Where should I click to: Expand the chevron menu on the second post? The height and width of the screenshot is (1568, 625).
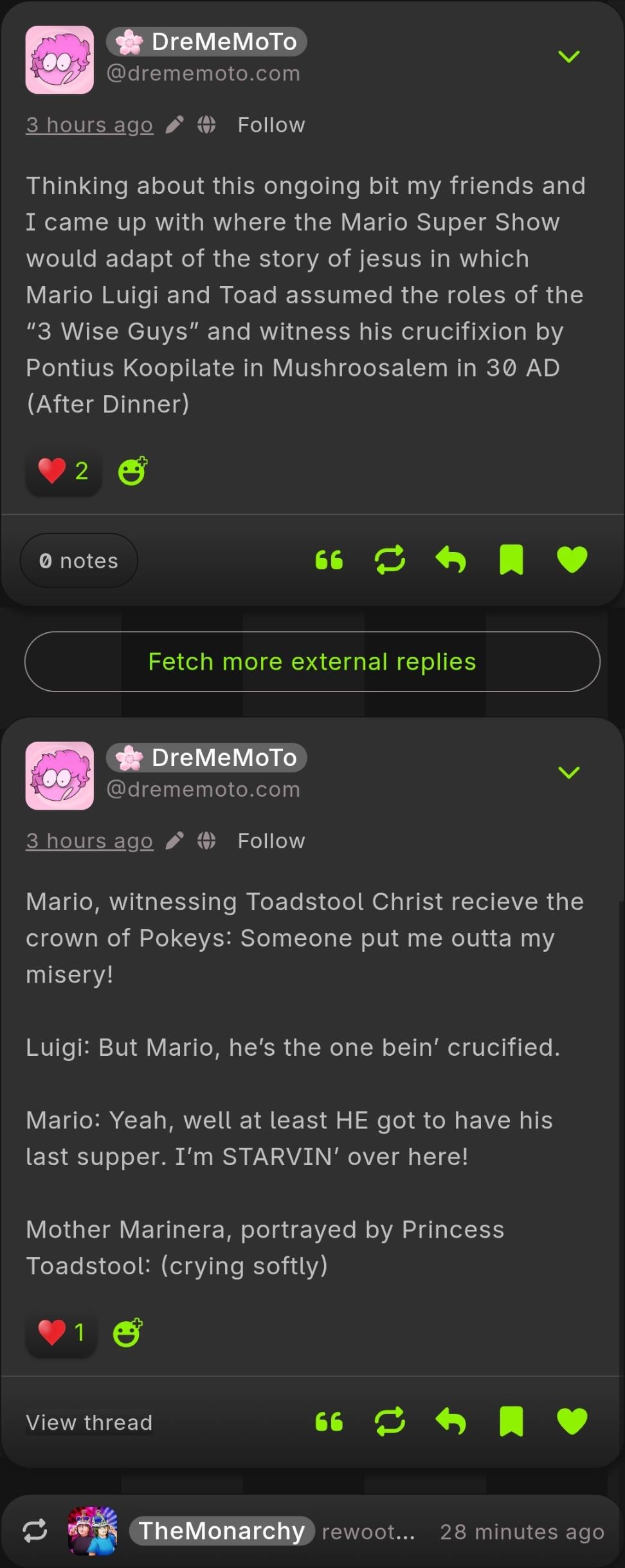(x=569, y=772)
